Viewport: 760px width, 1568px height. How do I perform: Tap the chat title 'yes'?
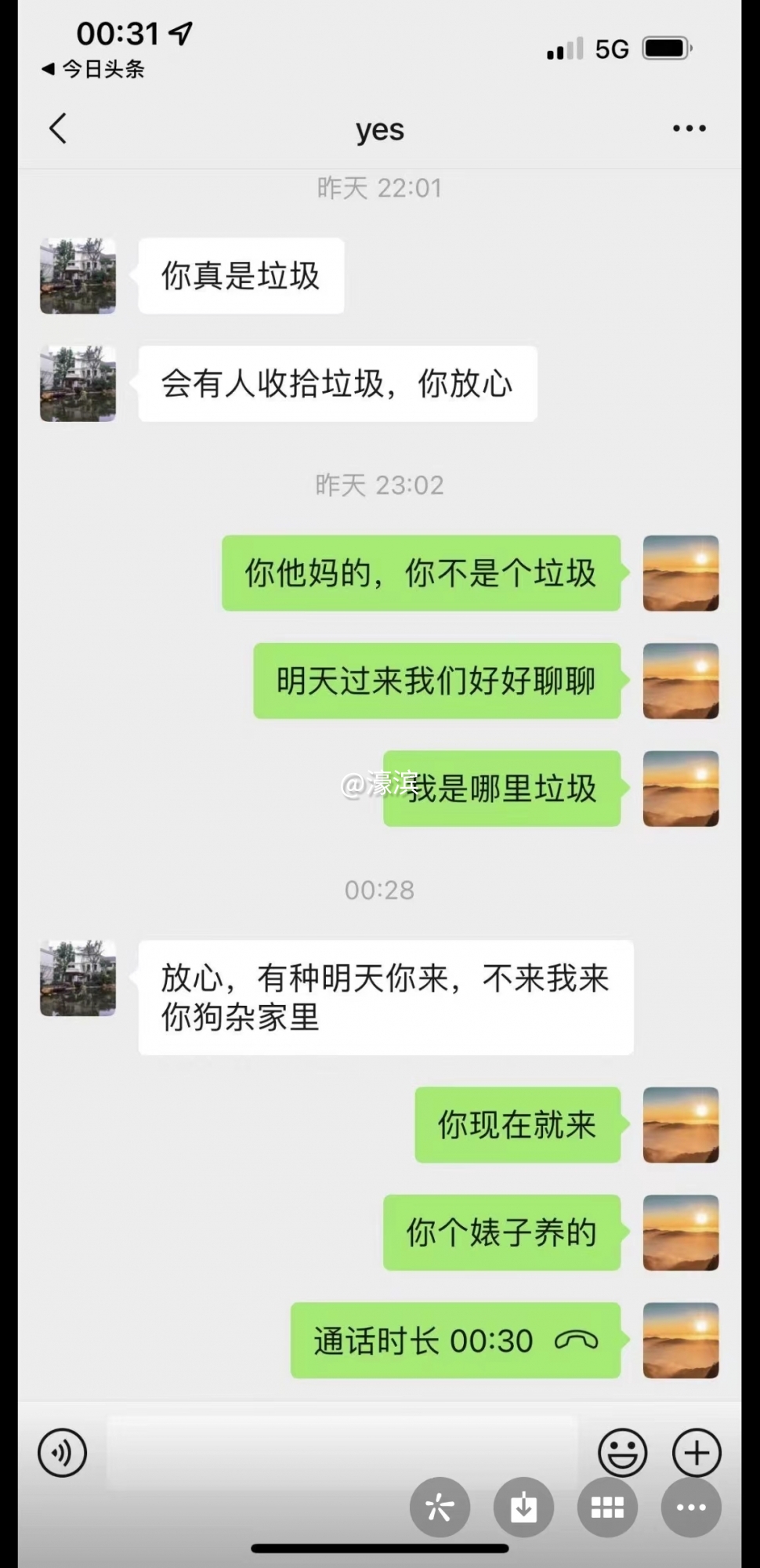pyautogui.click(x=379, y=129)
